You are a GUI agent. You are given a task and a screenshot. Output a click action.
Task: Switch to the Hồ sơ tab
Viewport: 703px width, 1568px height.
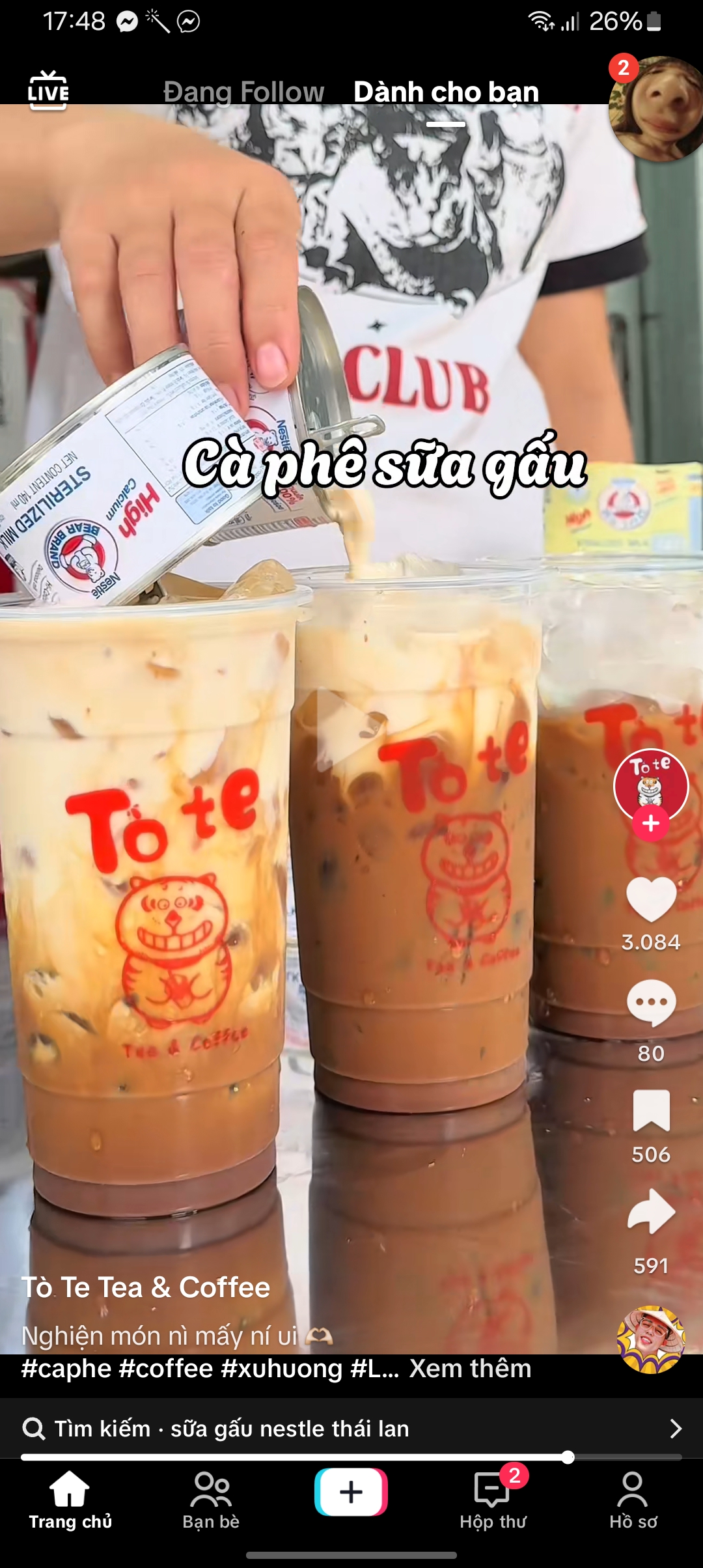click(633, 1500)
